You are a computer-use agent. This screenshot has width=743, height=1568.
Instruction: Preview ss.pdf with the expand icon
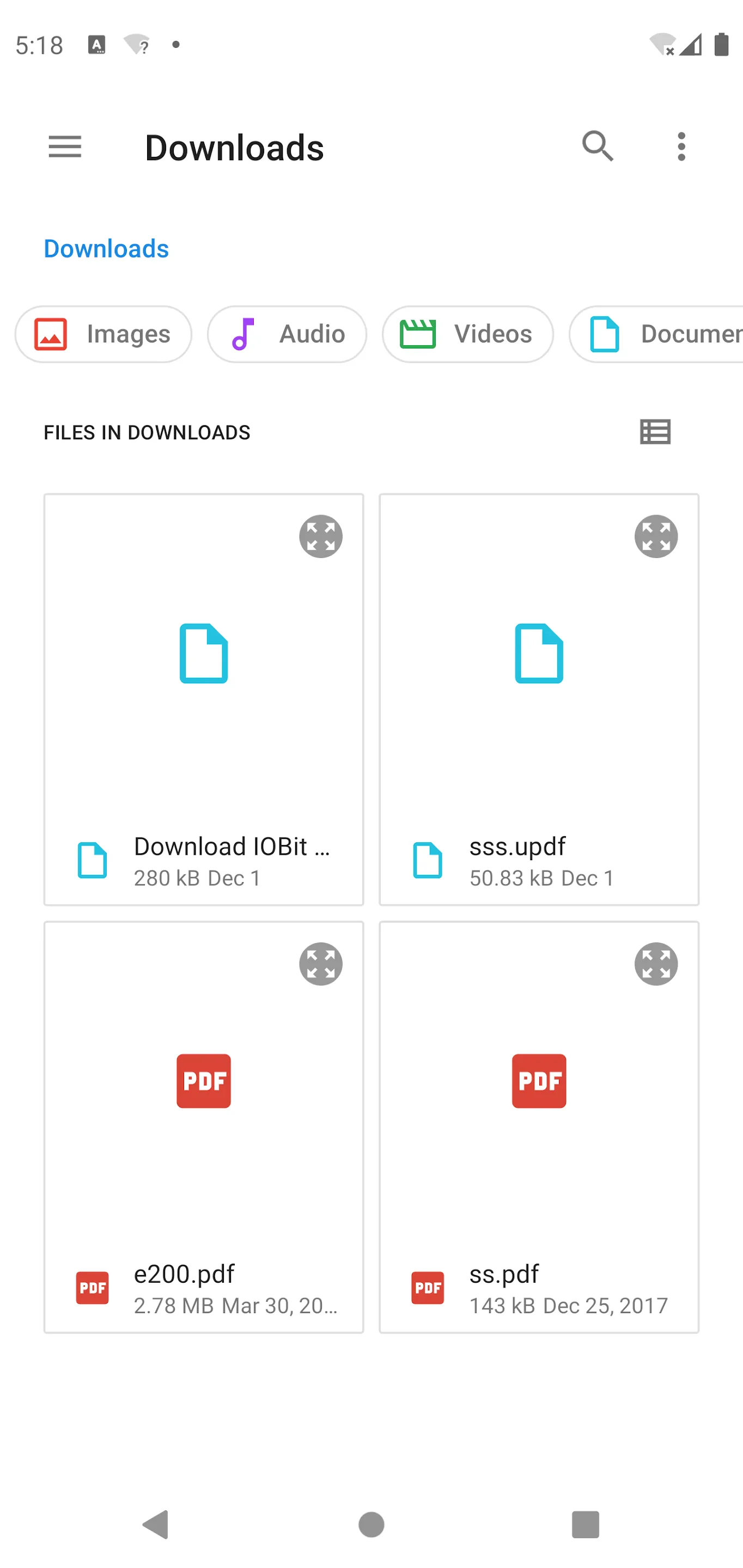pos(656,964)
